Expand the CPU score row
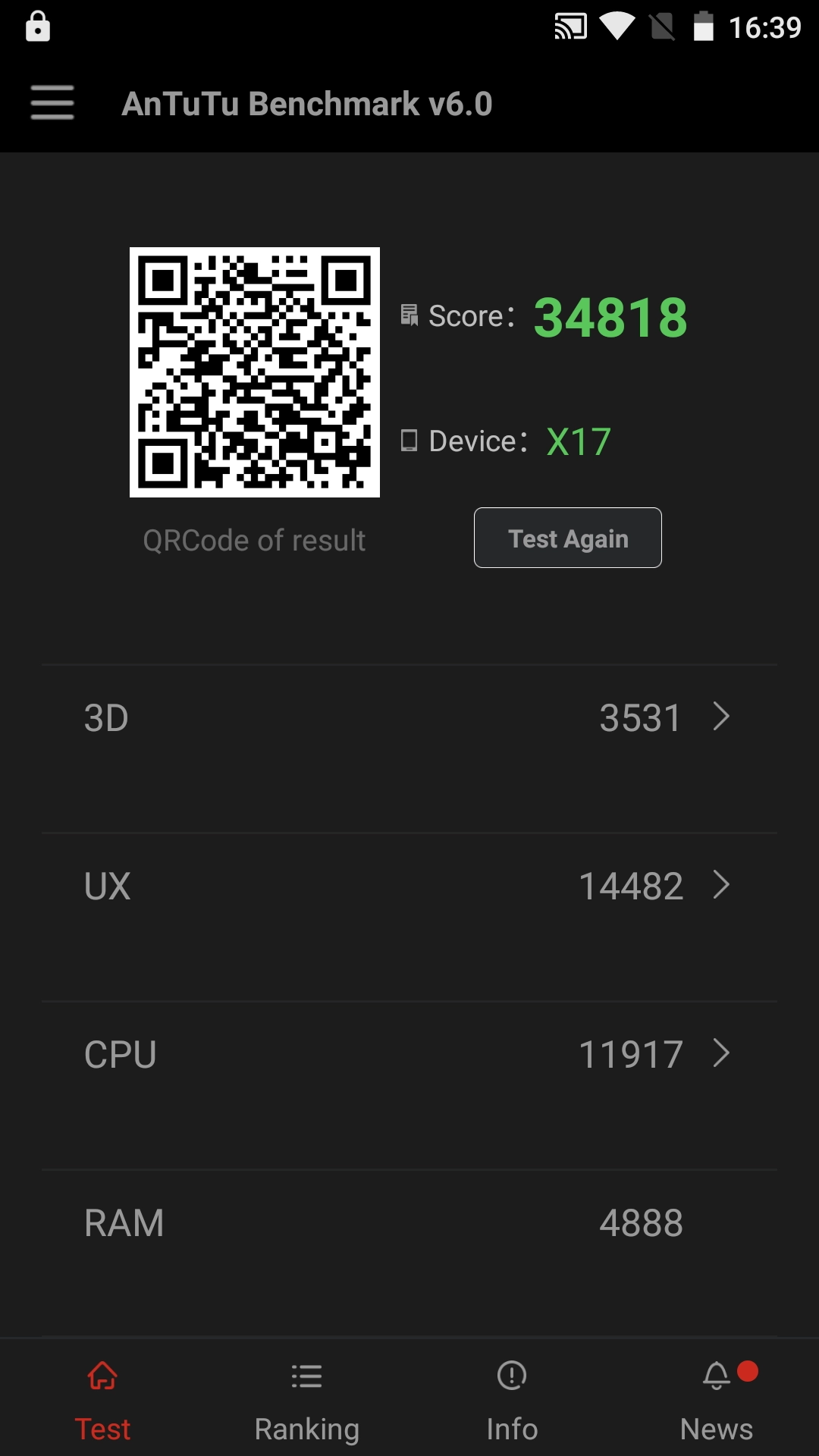819x1456 pixels. tap(409, 1086)
